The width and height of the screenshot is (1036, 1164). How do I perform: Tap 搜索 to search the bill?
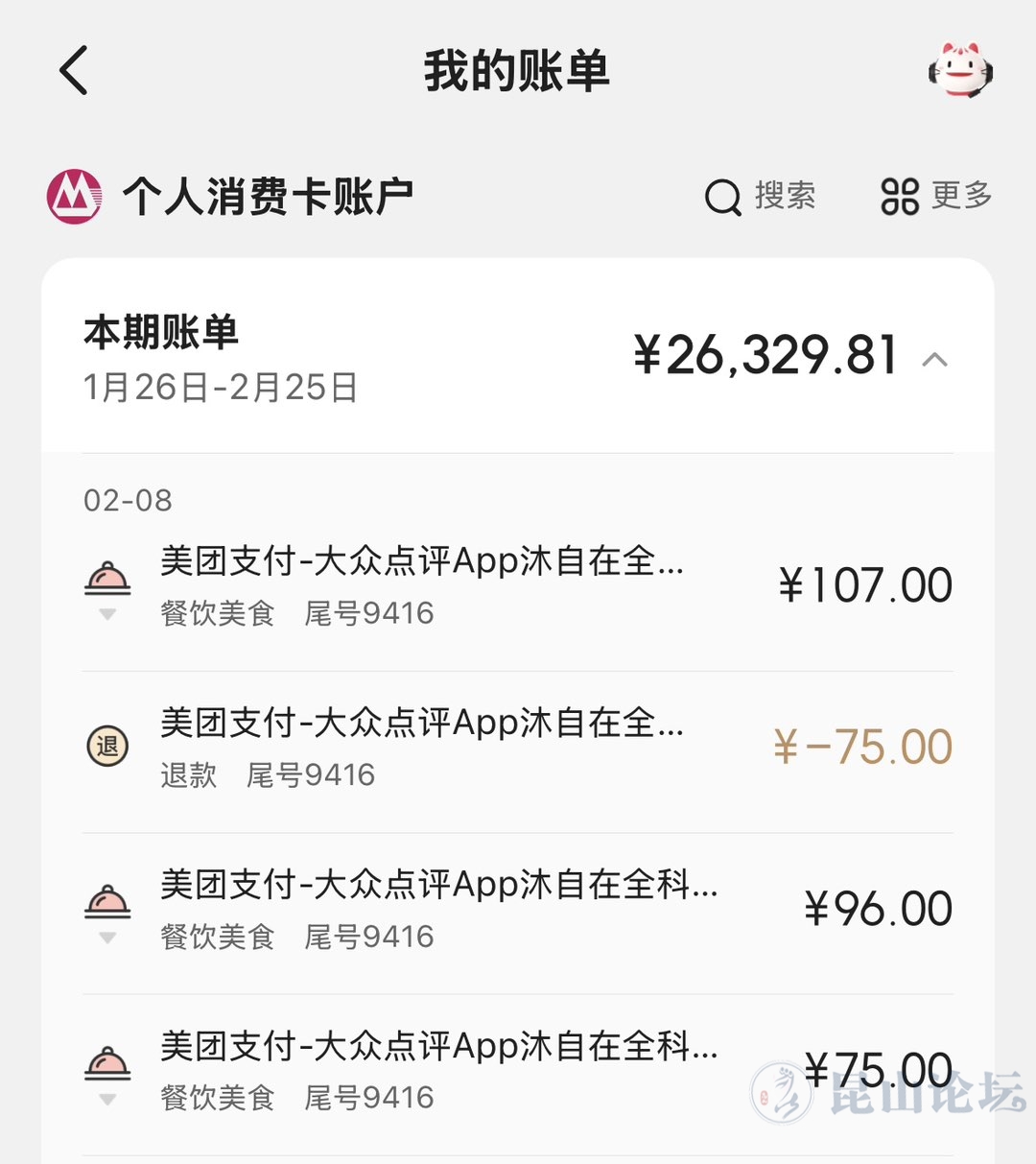coord(760,197)
